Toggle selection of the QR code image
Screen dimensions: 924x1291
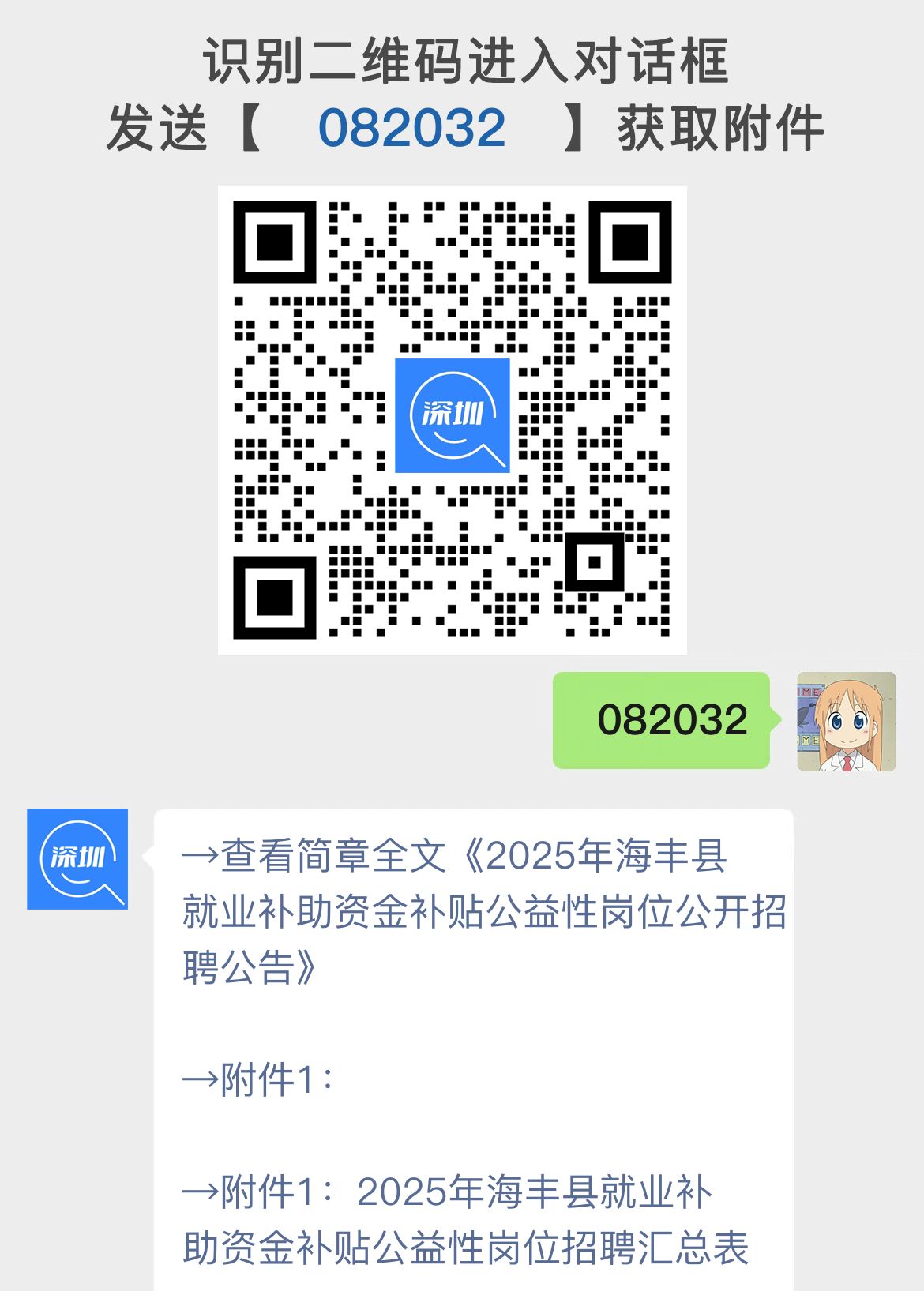(454, 418)
